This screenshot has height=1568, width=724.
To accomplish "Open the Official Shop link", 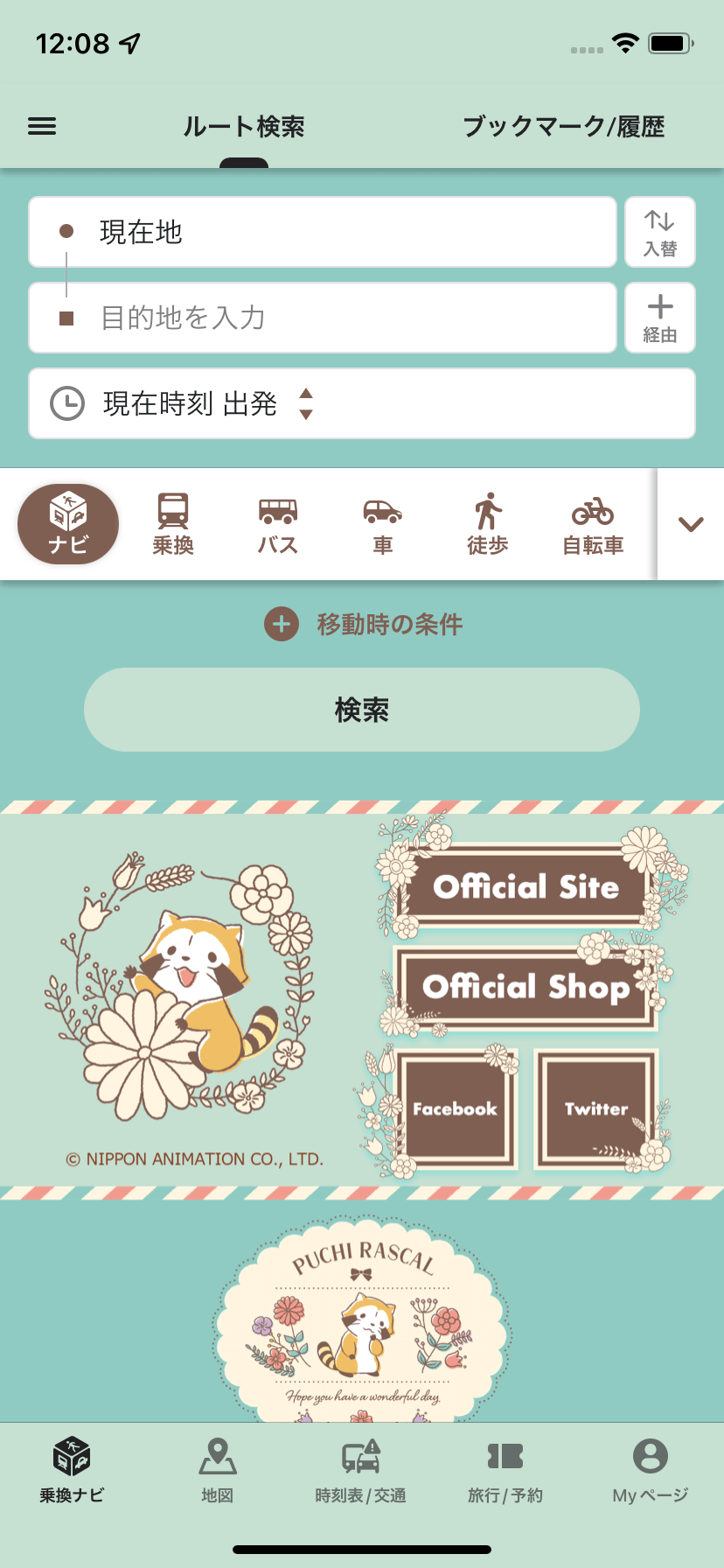I will tap(526, 987).
